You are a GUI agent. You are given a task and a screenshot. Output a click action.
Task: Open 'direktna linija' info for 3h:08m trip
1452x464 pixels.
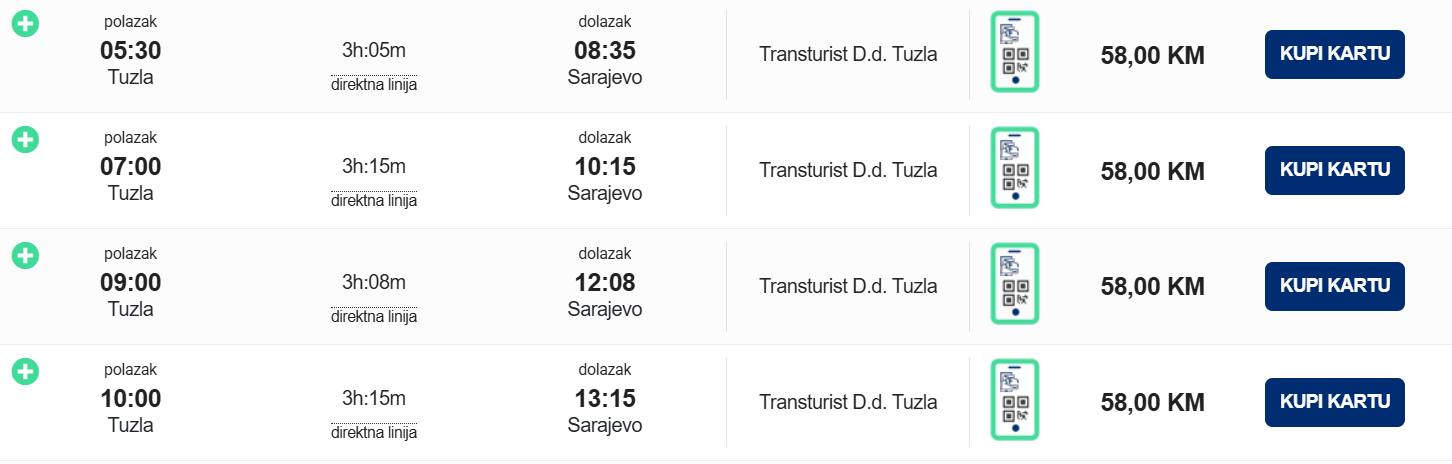374,317
